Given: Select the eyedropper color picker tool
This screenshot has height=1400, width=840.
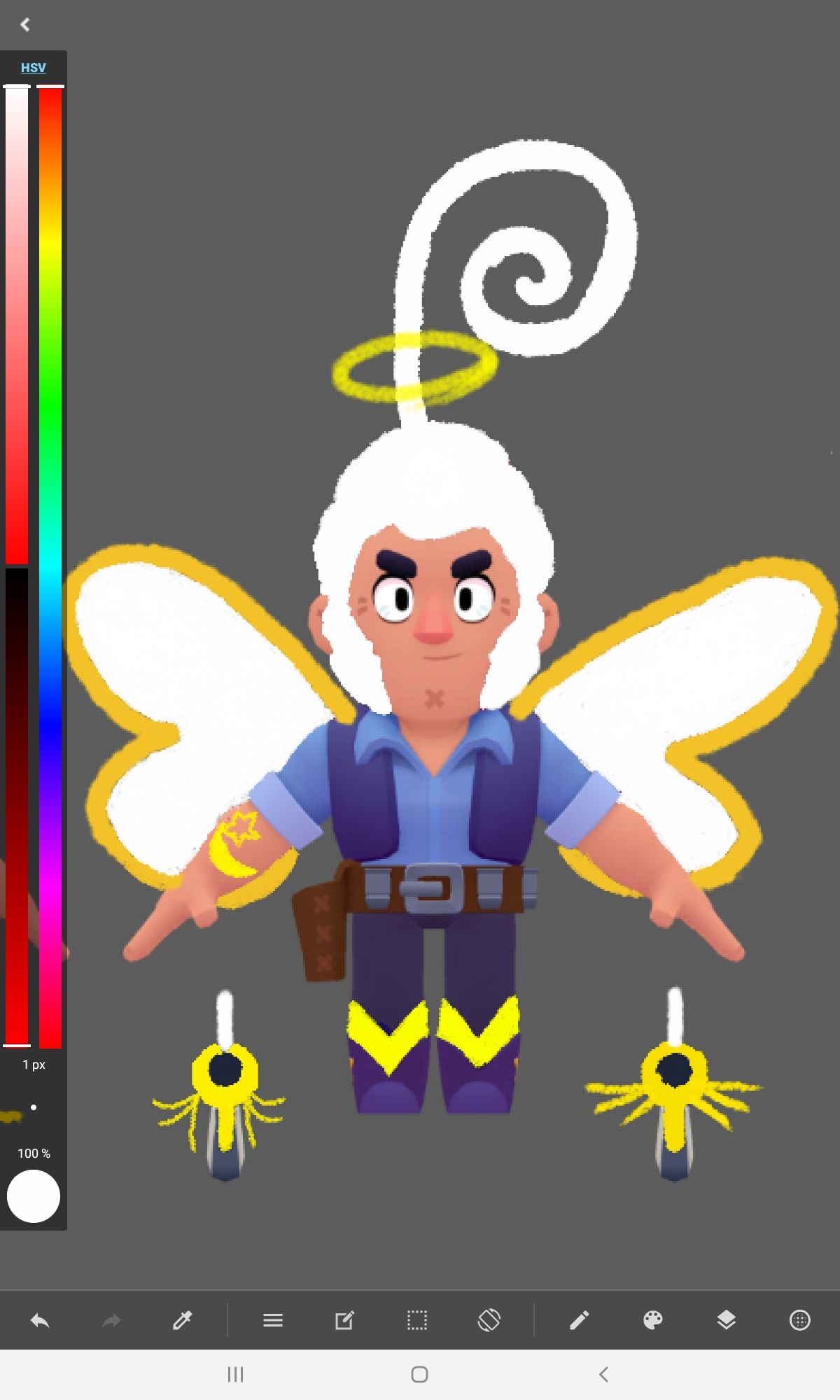Looking at the screenshot, I should coord(182,1321).
